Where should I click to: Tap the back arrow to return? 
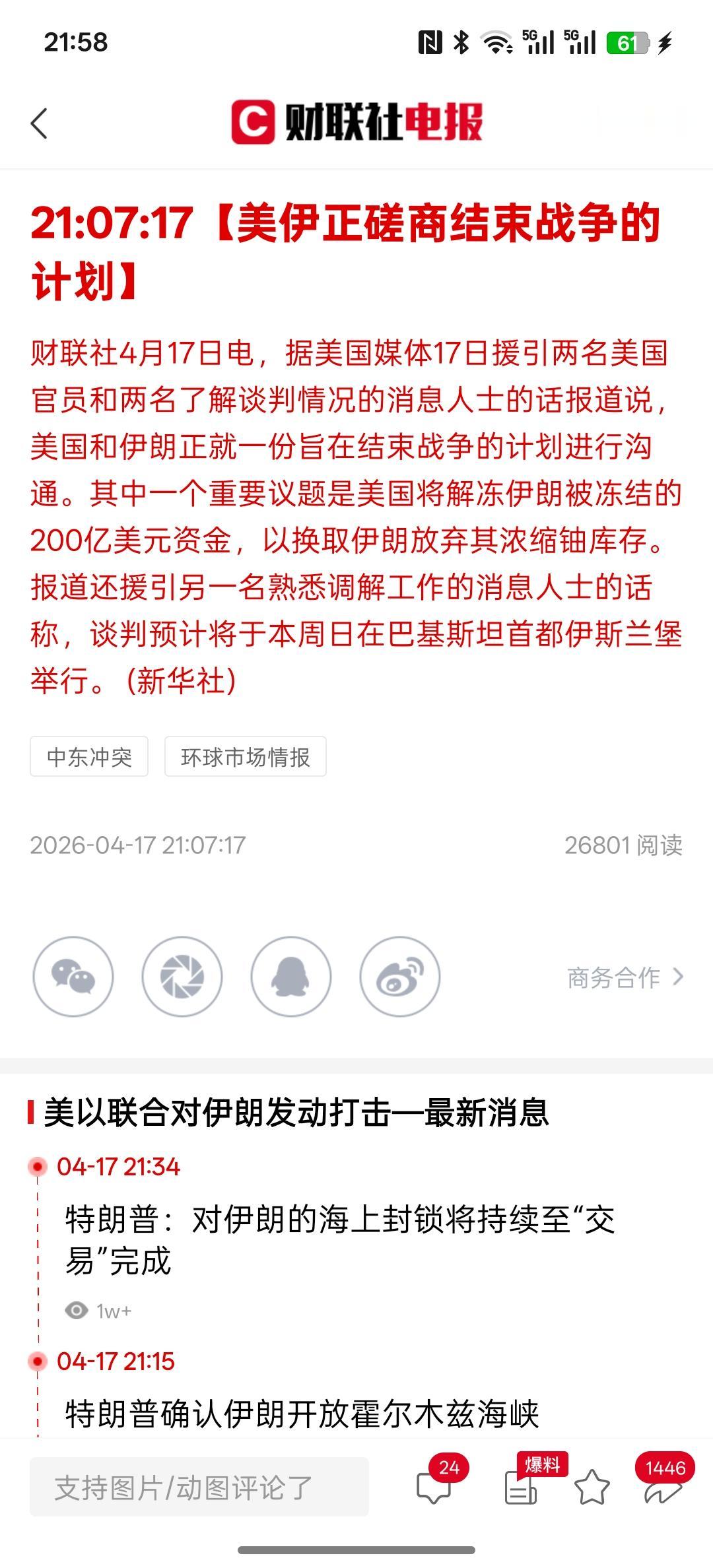40,121
